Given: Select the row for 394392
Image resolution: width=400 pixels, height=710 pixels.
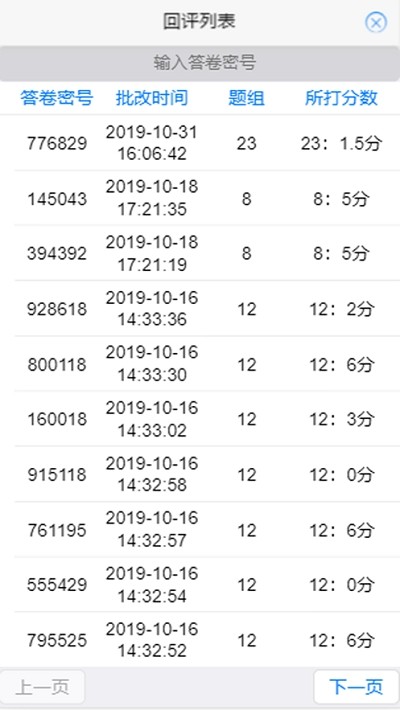Looking at the screenshot, I should point(200,253).
